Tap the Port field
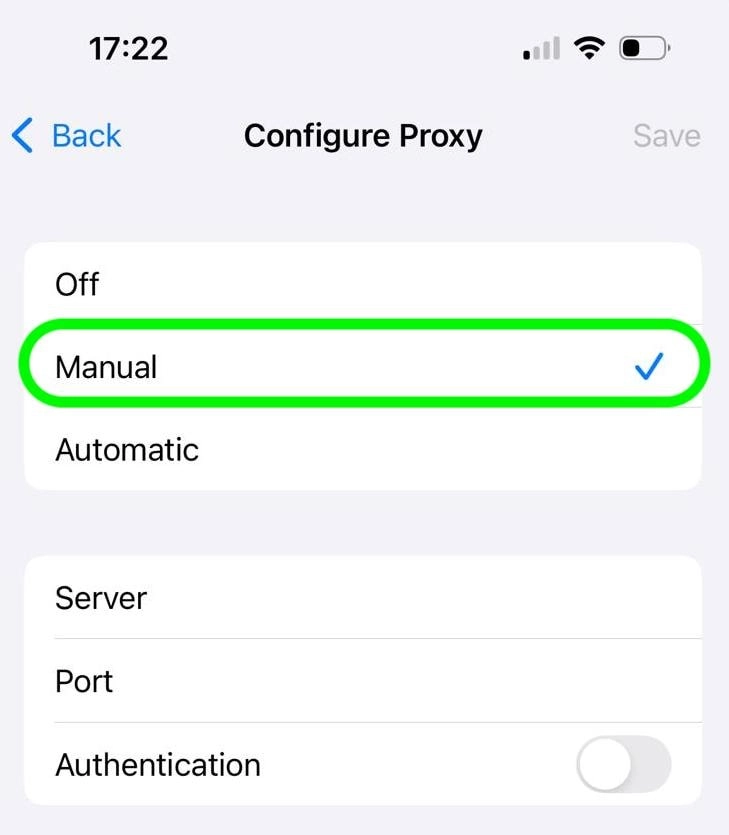The width and height of the screenshot is (729, 835). point(362,681)
